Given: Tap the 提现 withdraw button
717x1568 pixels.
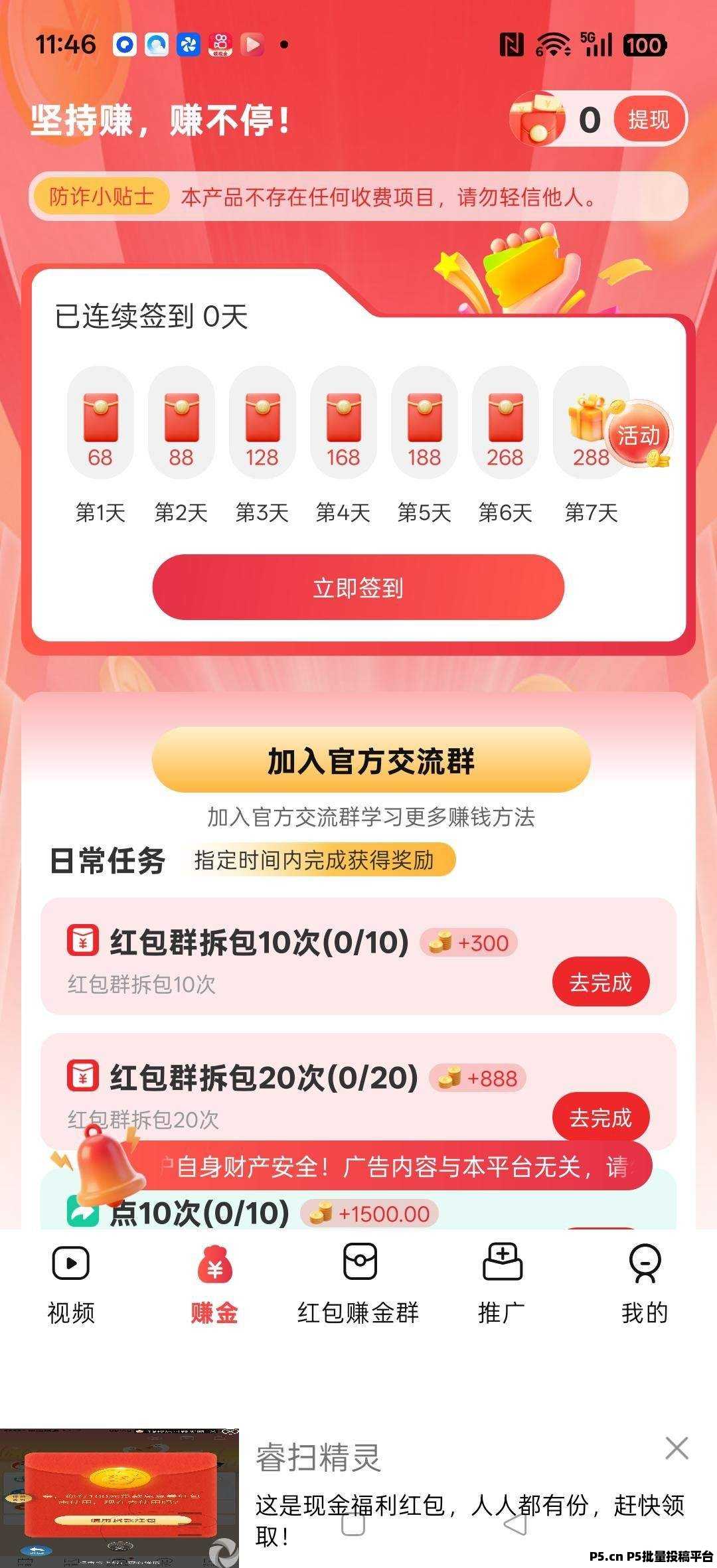Looking at the screenshot, I should coord(648,120).
